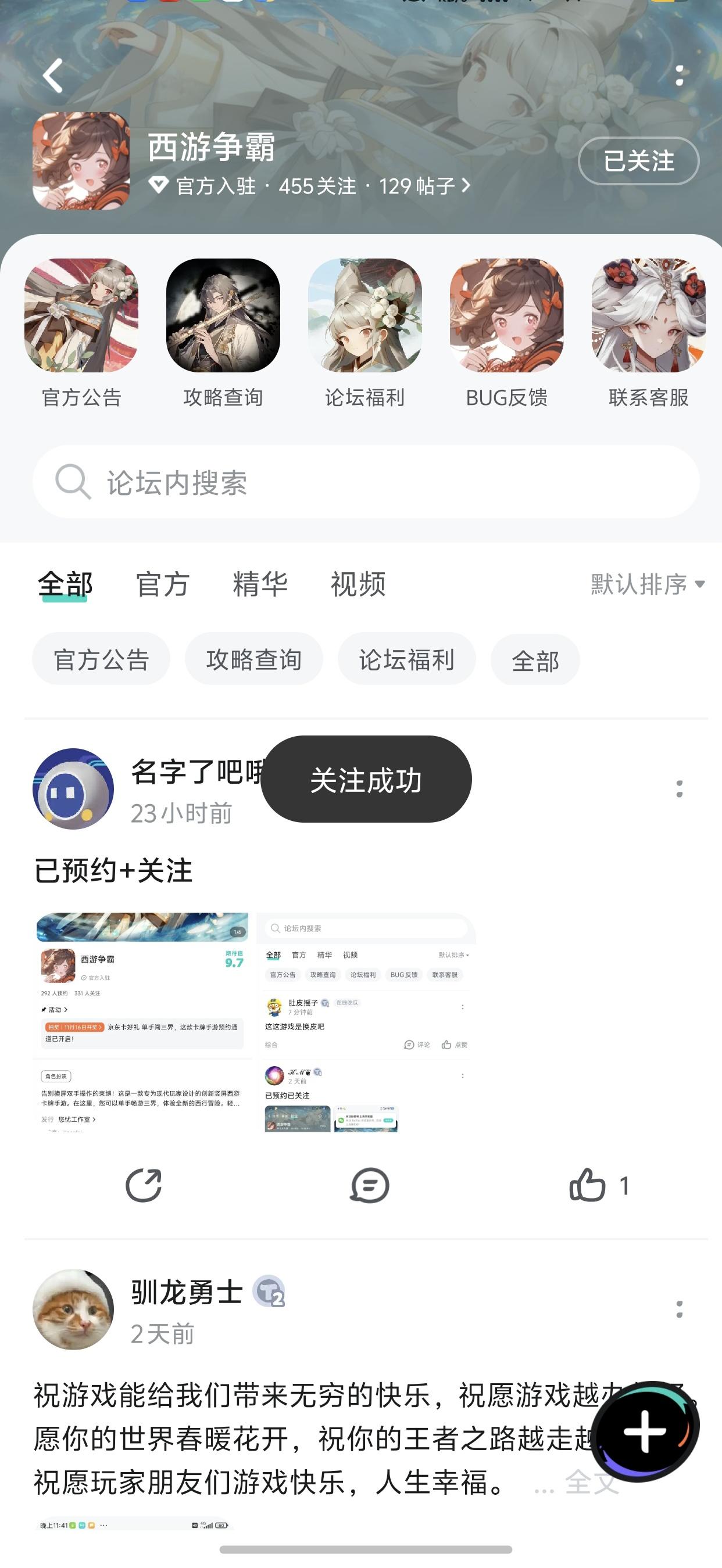Switch to the 精华 tab

point(261,584)
